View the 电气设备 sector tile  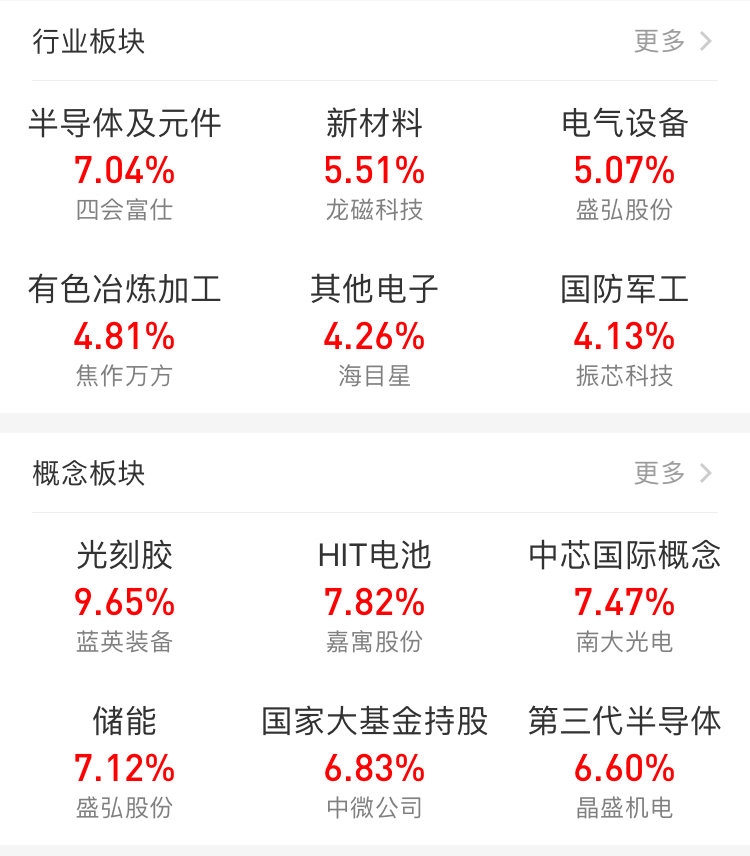pyautogui.click(x=625, y=166)
